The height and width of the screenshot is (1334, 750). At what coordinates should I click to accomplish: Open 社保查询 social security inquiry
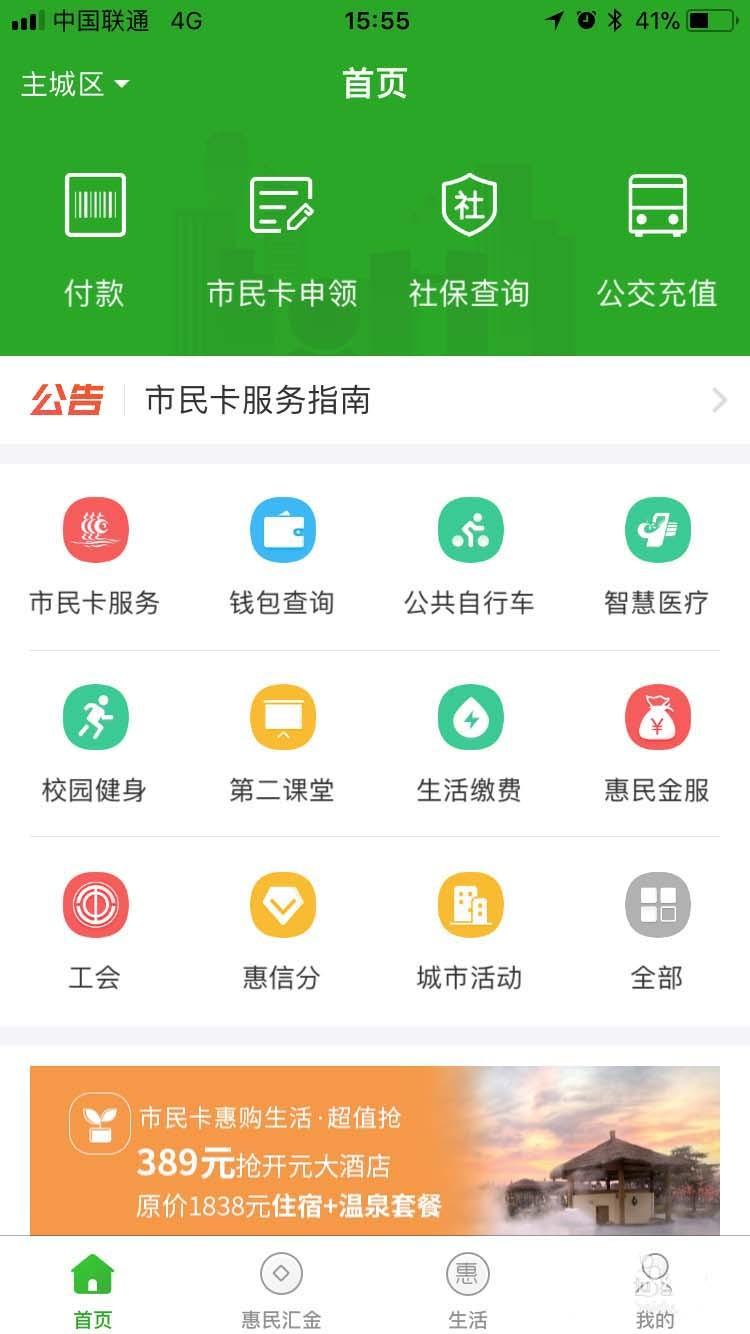(x=469, y=230)
